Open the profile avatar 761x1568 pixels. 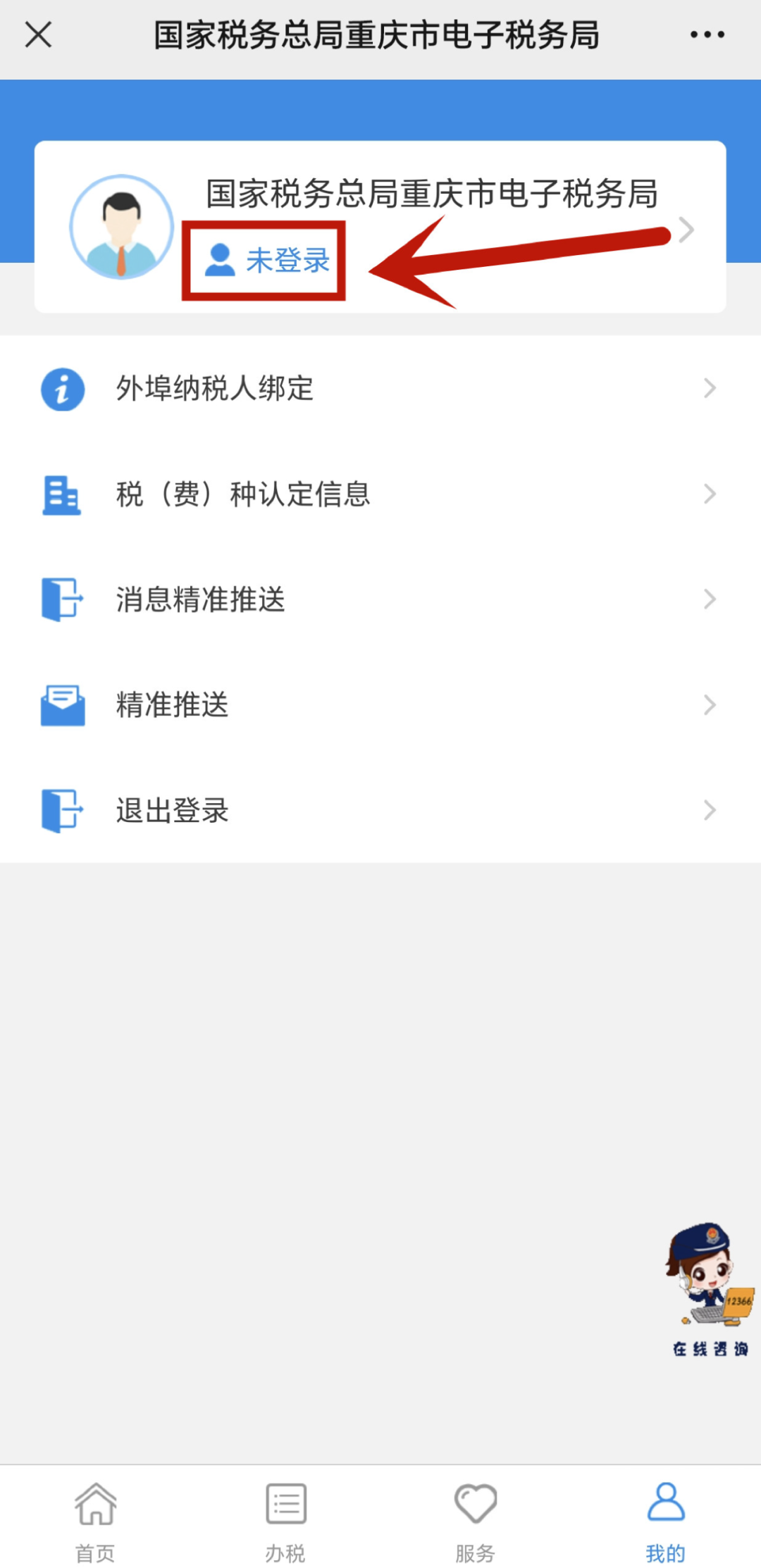122,227
